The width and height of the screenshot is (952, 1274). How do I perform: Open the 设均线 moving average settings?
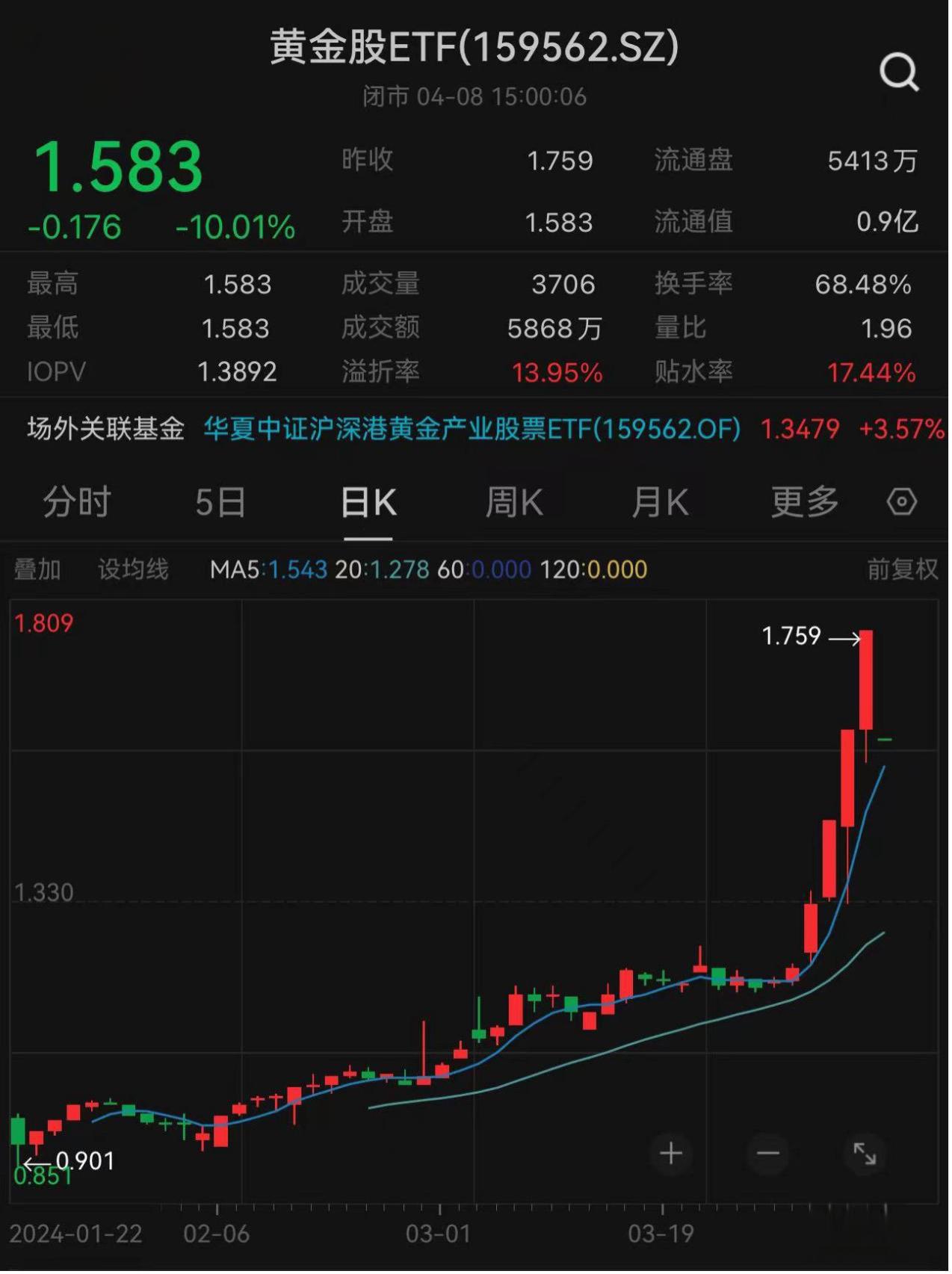tap(132, 569)
